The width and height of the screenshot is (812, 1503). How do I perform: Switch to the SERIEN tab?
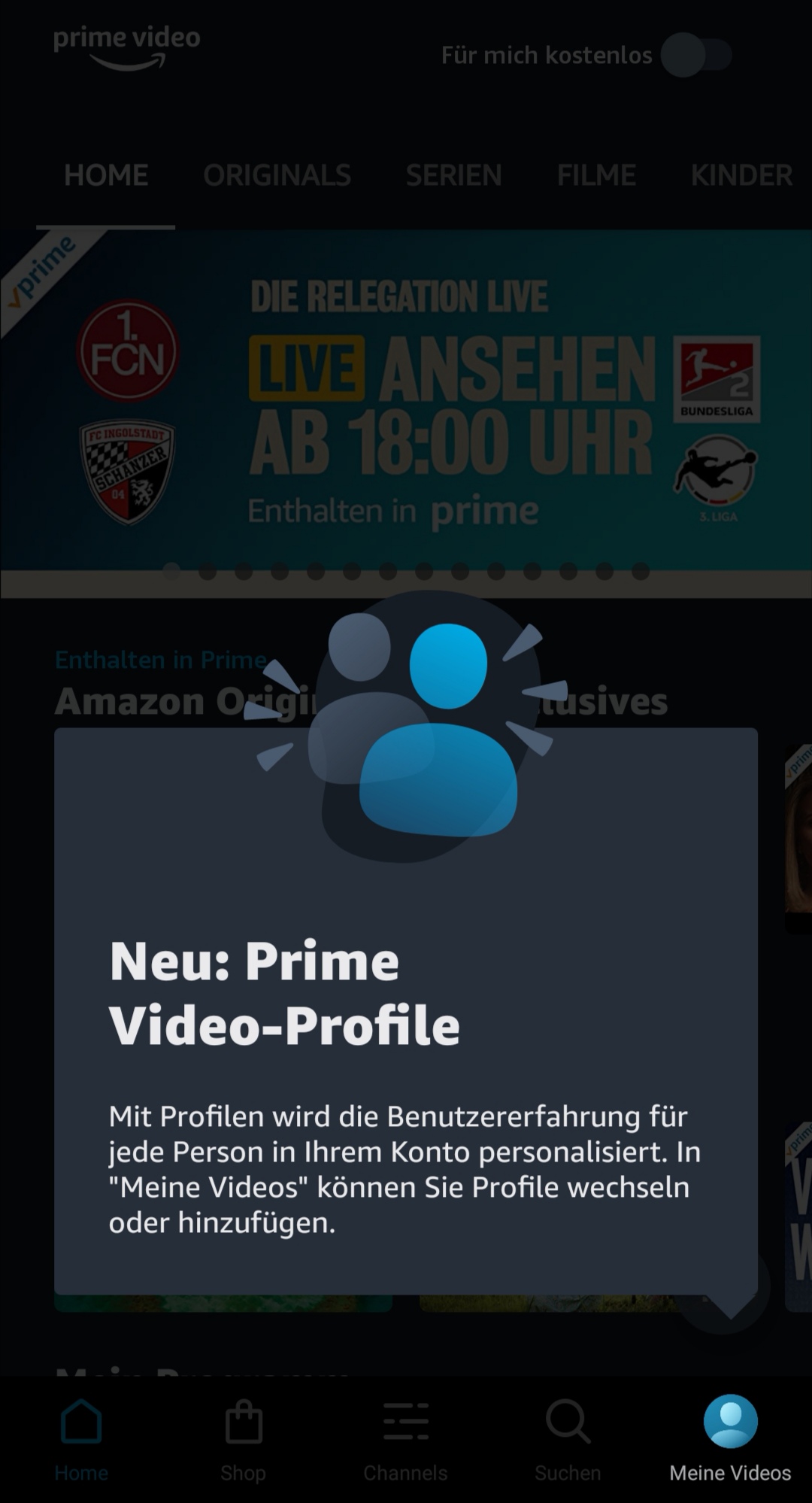tap(453, 175)
